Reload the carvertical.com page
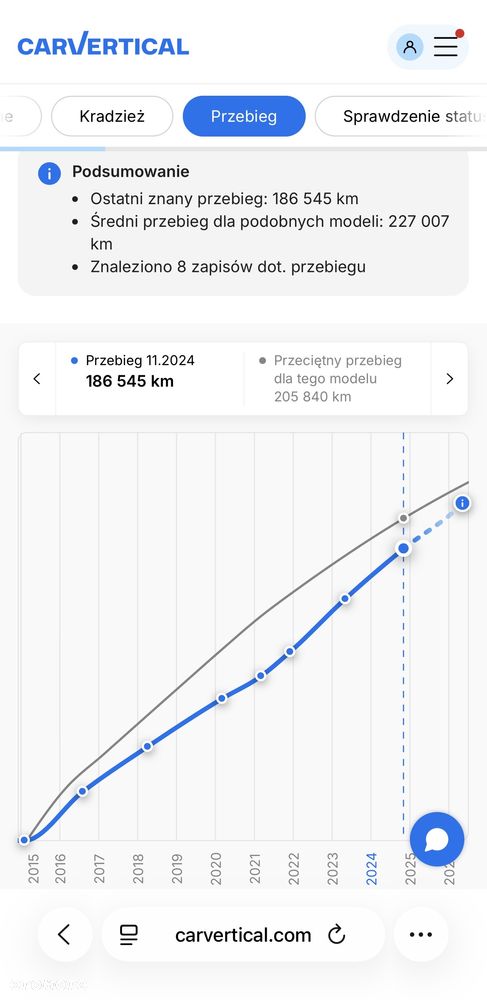The width and height of the screenshot is (487, 1000). pos(337,935)
